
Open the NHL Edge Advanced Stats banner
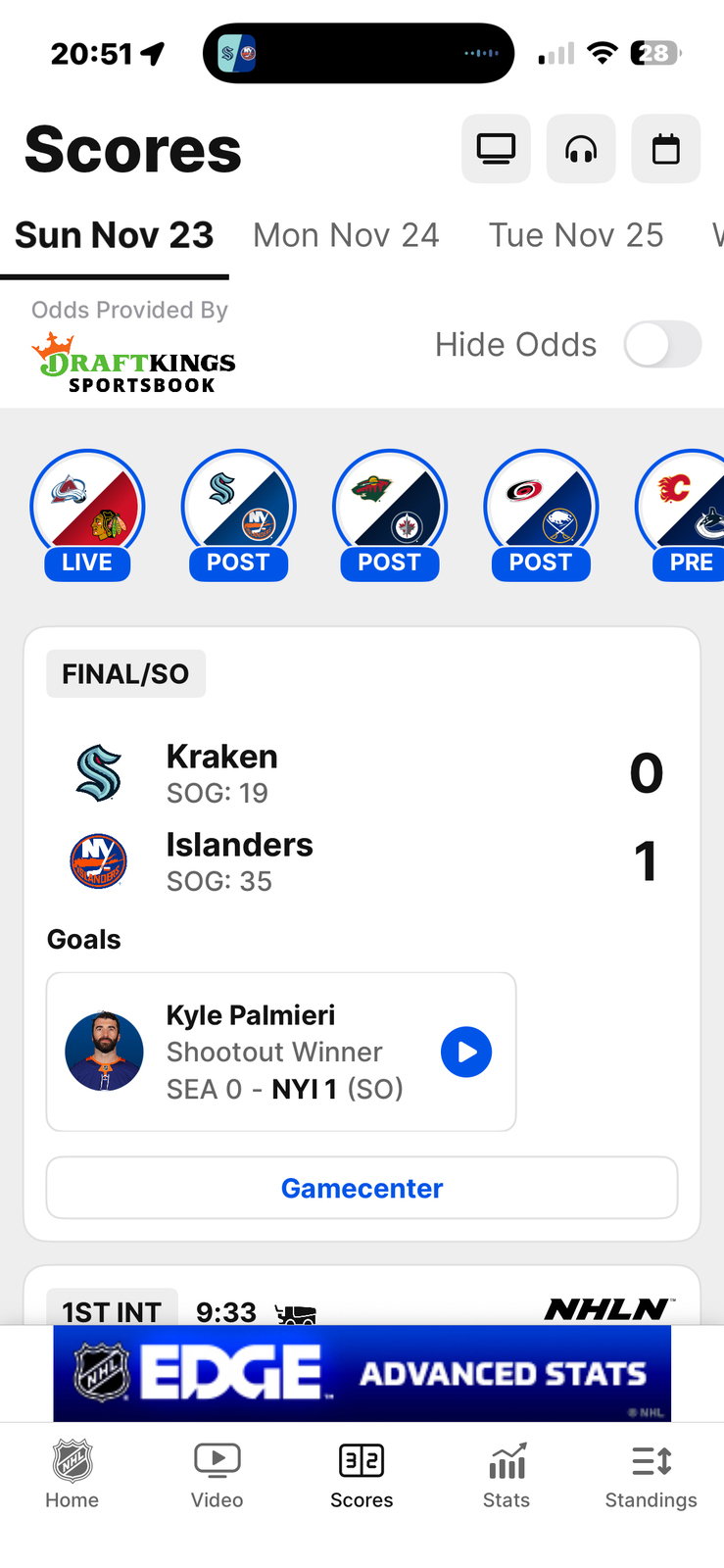[362, 1373]
